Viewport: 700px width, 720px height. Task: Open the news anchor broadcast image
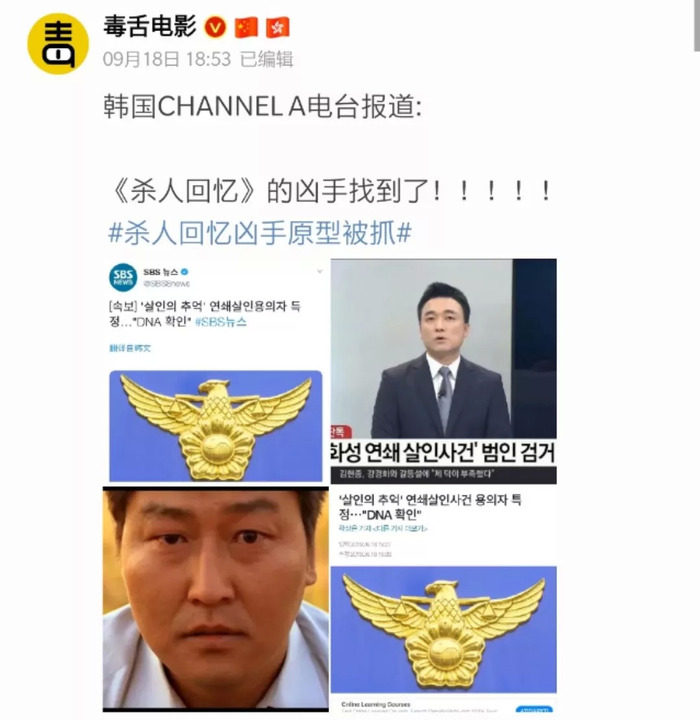point(443,370)
